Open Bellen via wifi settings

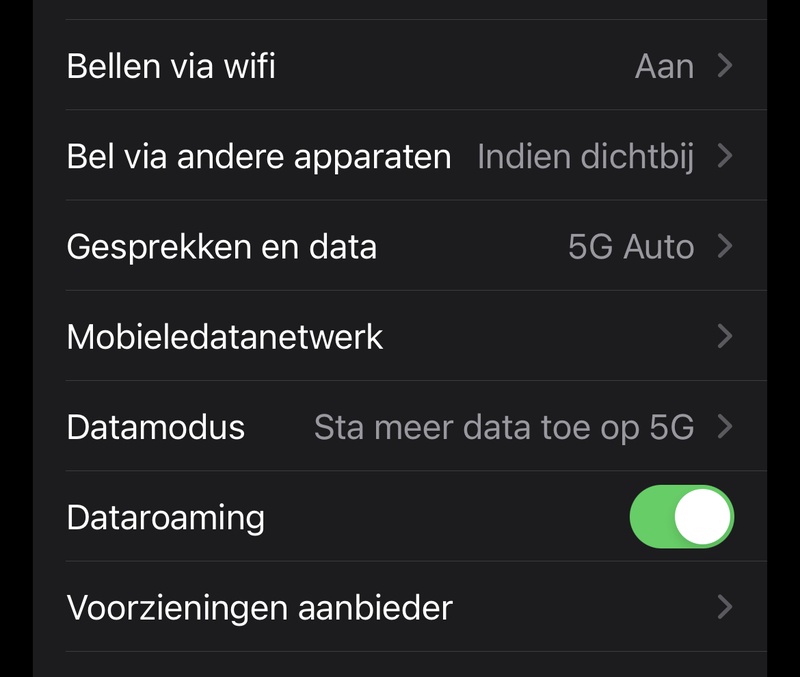(x=400, y=66)
